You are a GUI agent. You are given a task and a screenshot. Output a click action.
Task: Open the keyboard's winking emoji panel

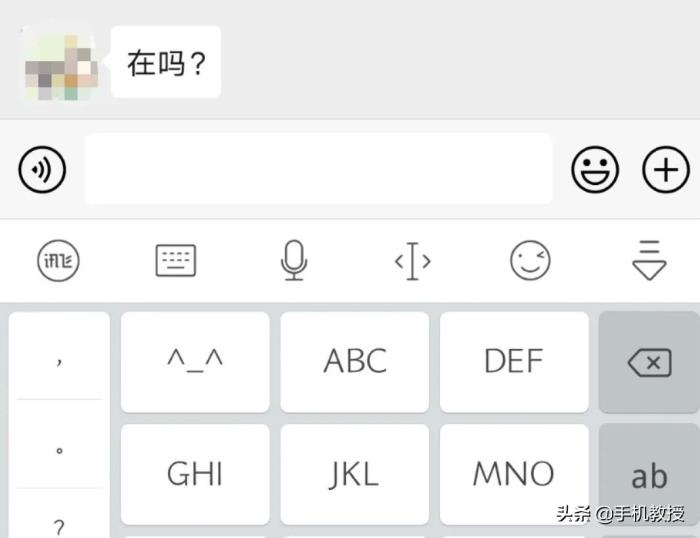point(530,262)
